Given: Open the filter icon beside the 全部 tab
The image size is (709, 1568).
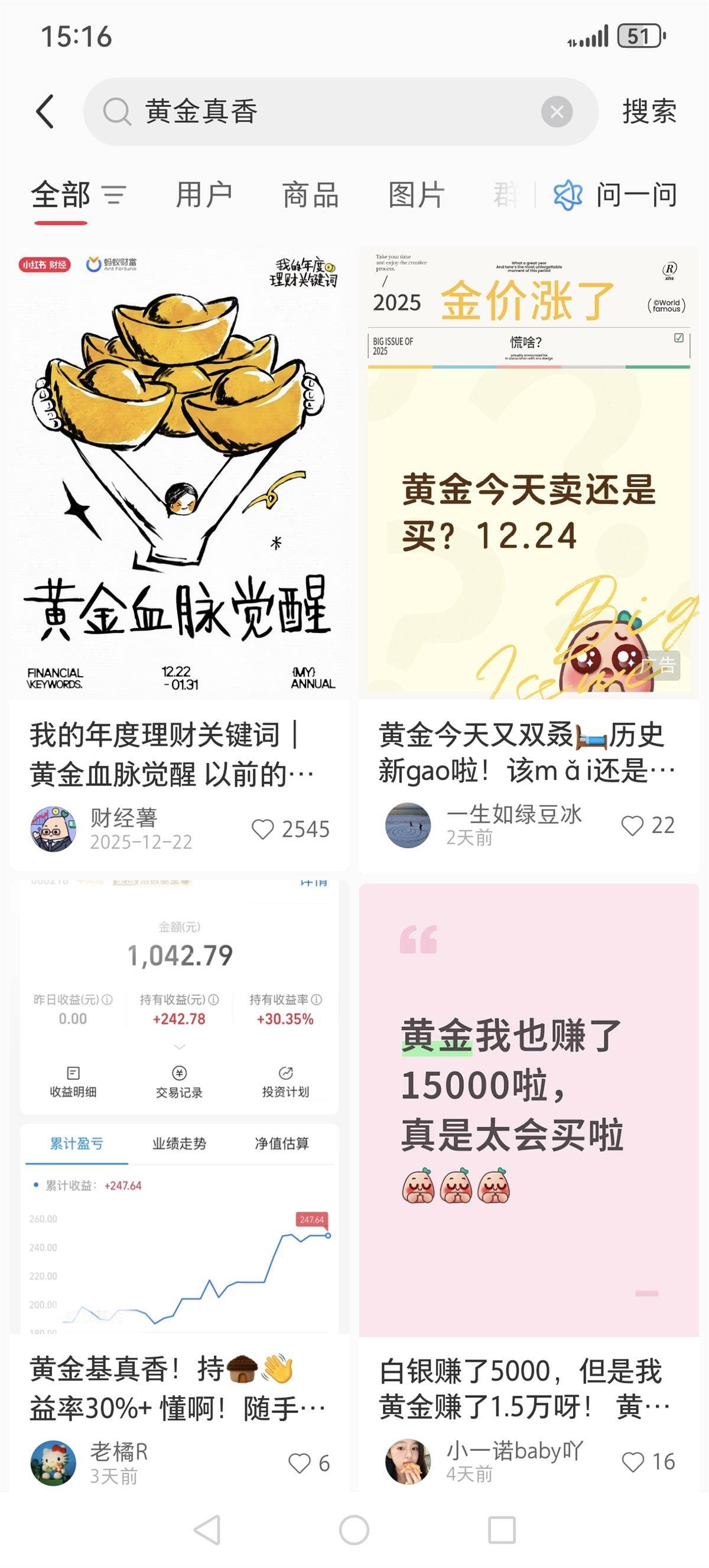Looking at the screenshot, I should click(116, 195).
